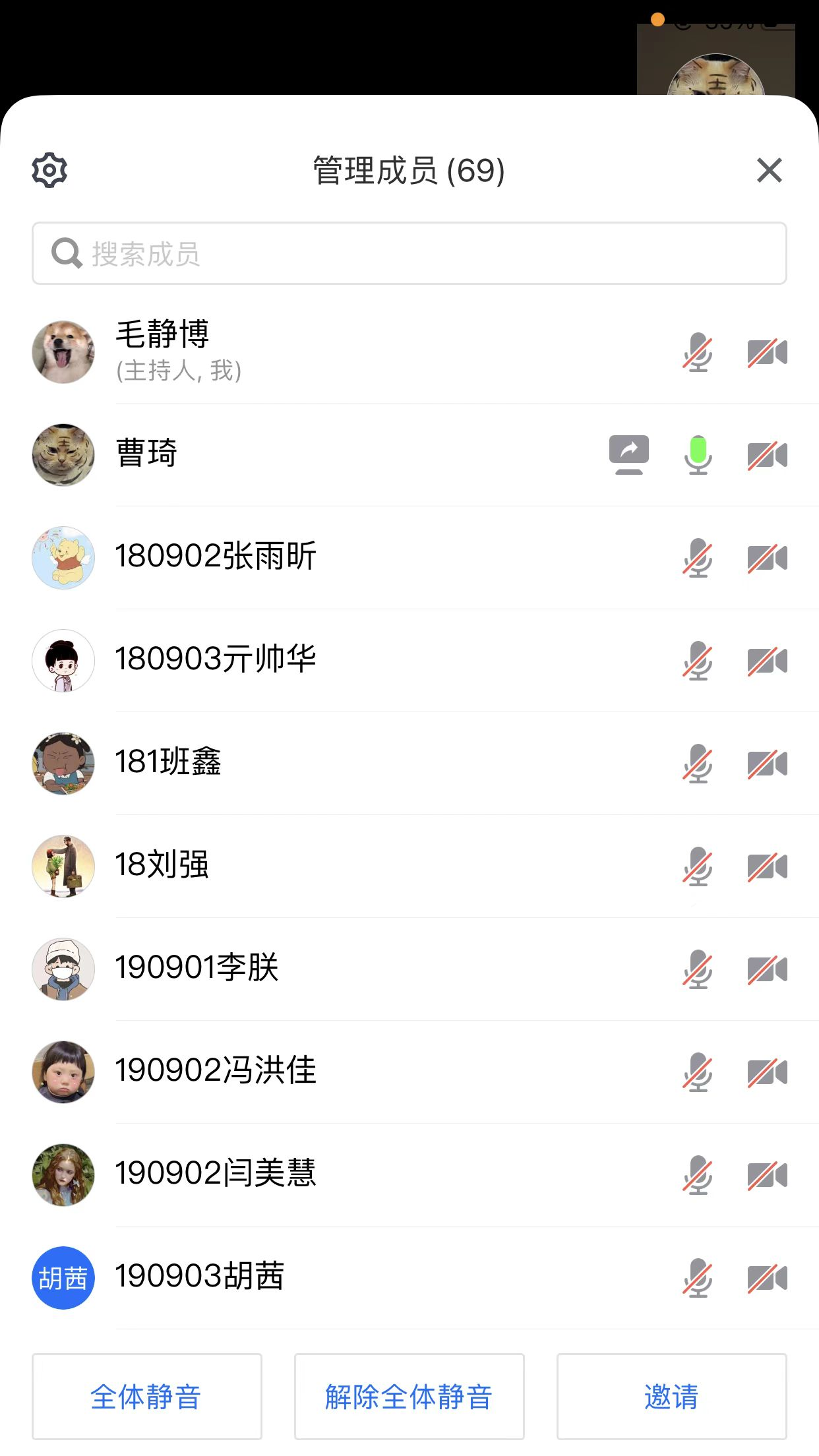819x1456 pixels.
Task: Open member management settings gear
Action: coord(49,170)
